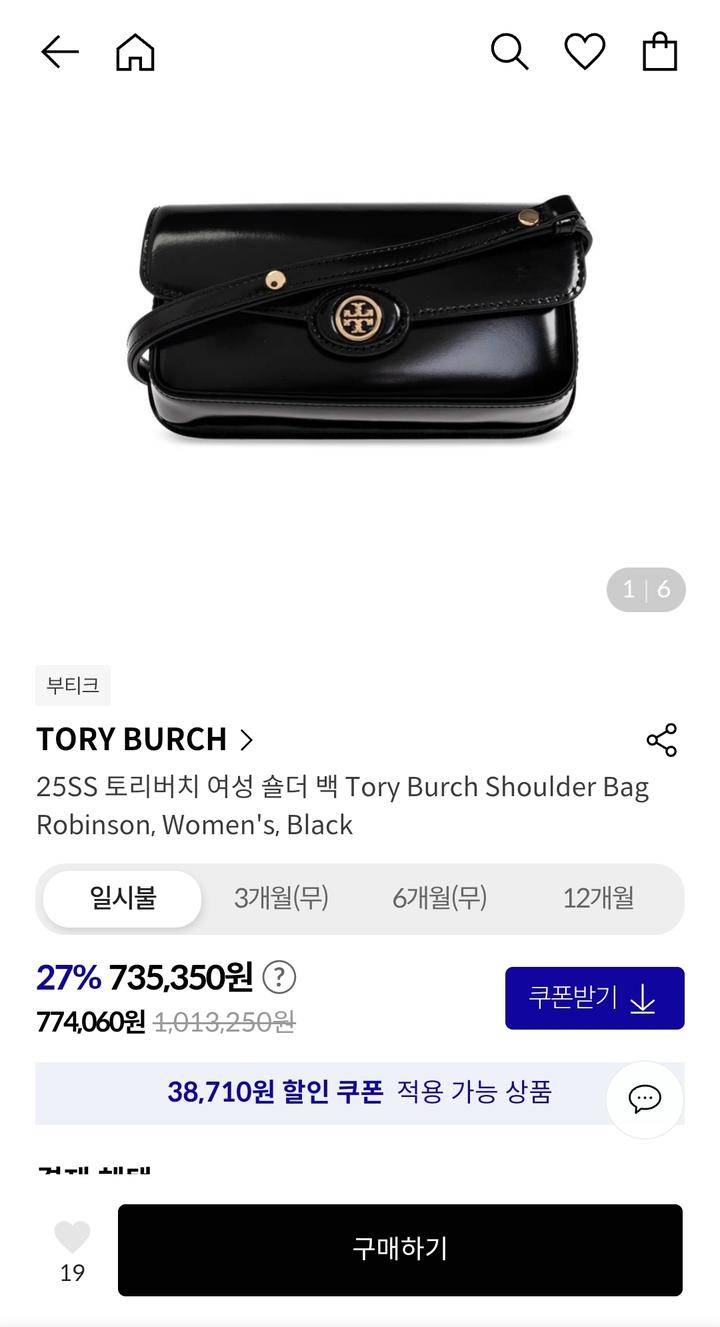Tap 쿠폰받기 to download coupon
The height and width of the screenshot is (1327, 720).
(594, 998)
